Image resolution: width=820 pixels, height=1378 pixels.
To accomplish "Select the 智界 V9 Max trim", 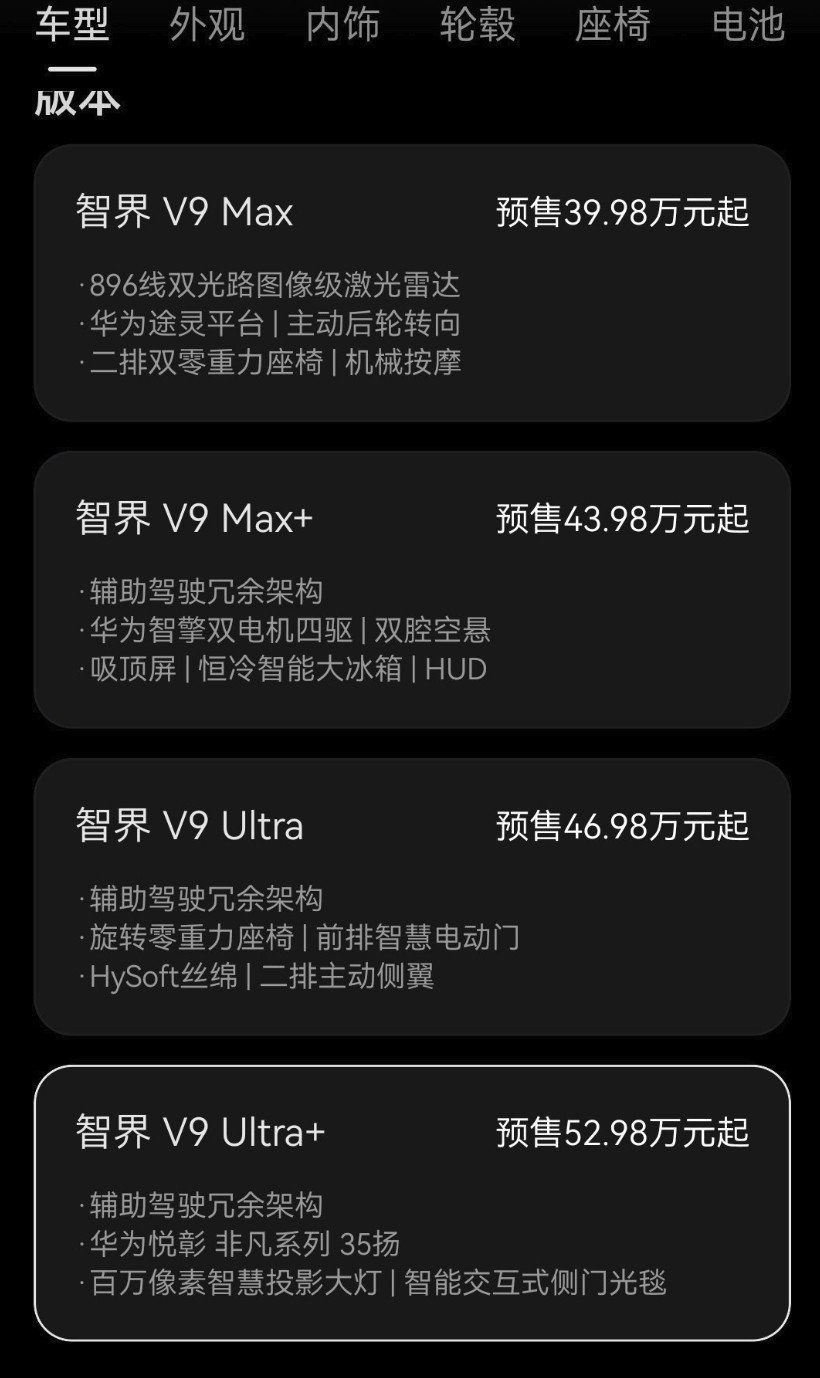I will [185, 212].
